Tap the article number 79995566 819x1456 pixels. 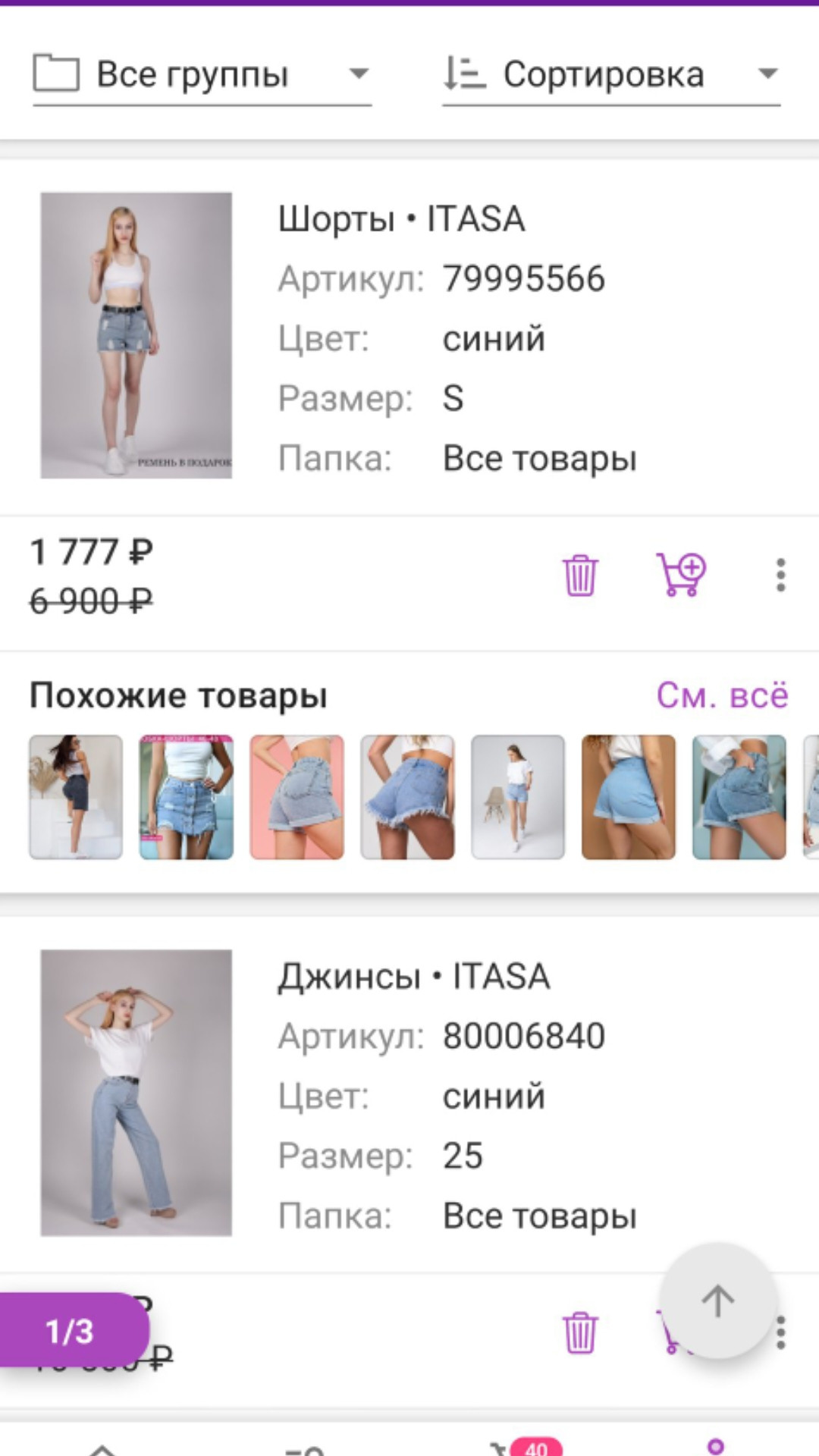coord(525,278)
